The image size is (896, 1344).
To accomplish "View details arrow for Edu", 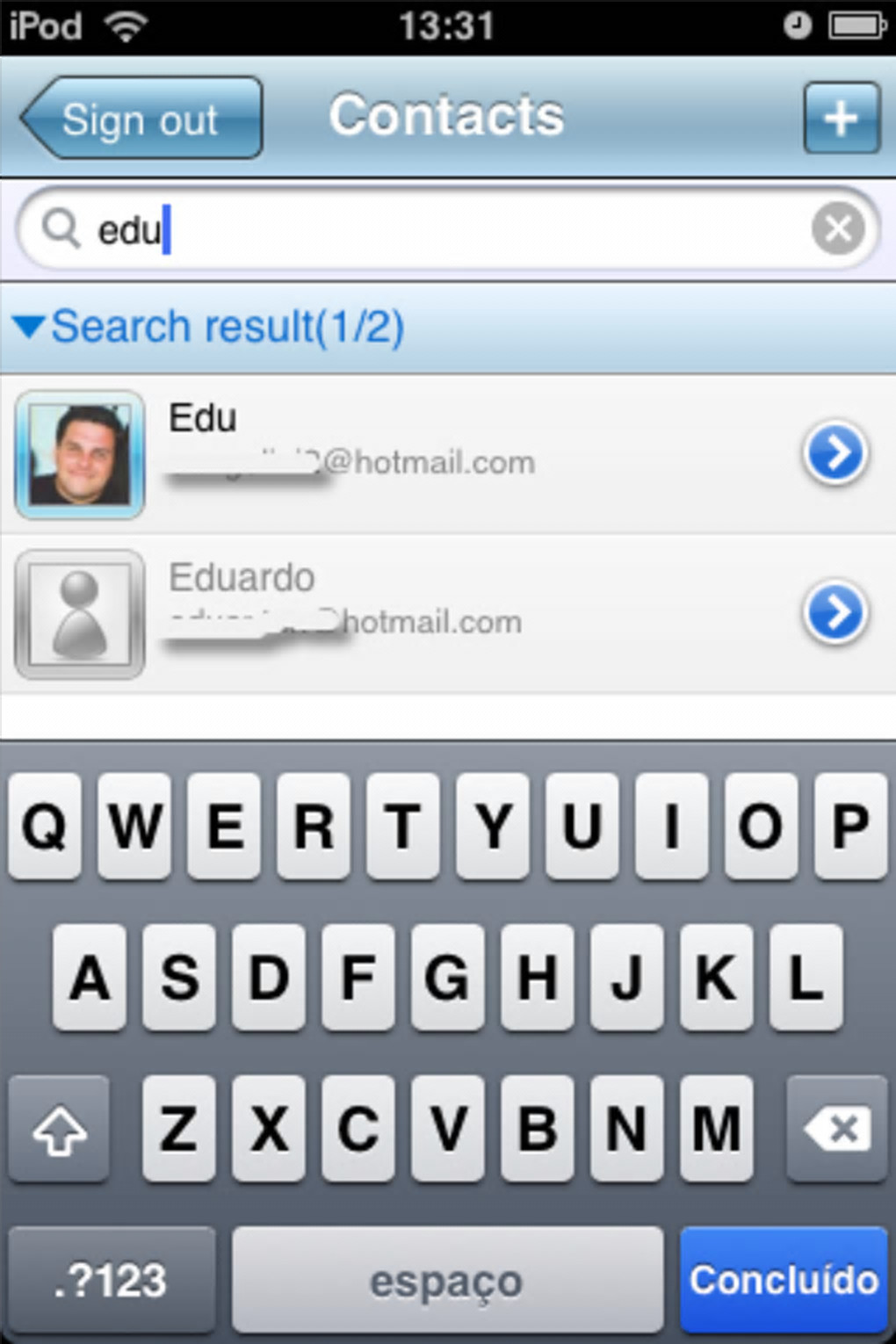I will point(835,453).
